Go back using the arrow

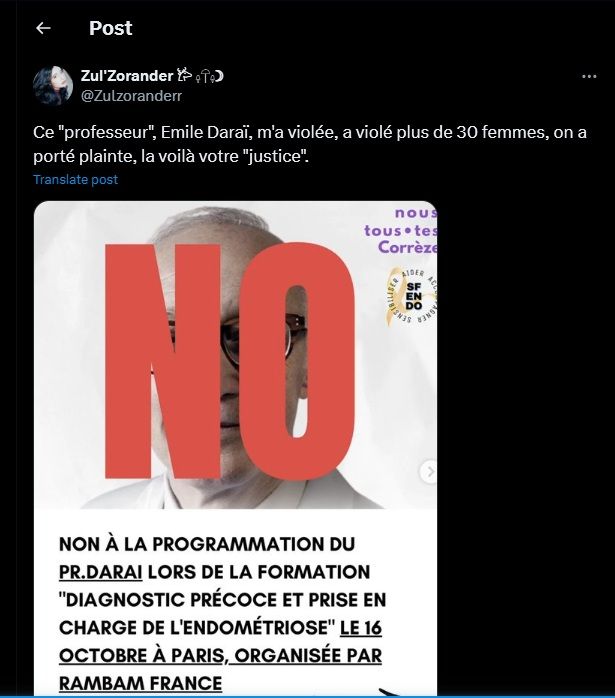pyautogui.click(x=43, y=28)
